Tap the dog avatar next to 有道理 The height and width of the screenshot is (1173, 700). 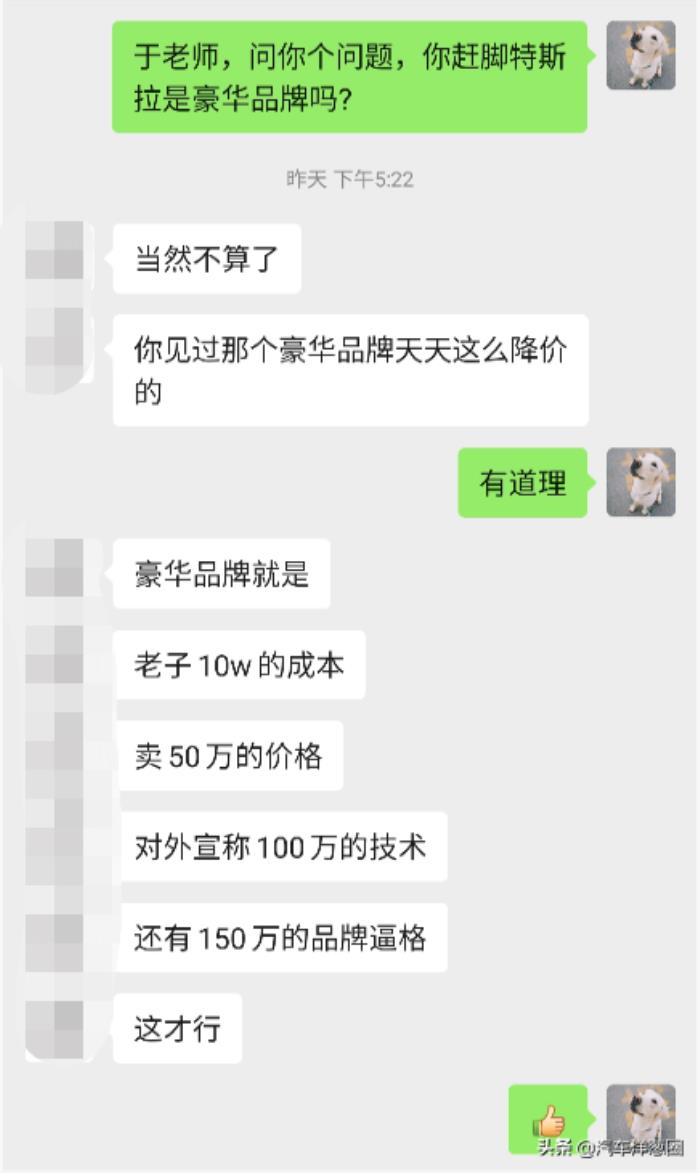[641, 483]
